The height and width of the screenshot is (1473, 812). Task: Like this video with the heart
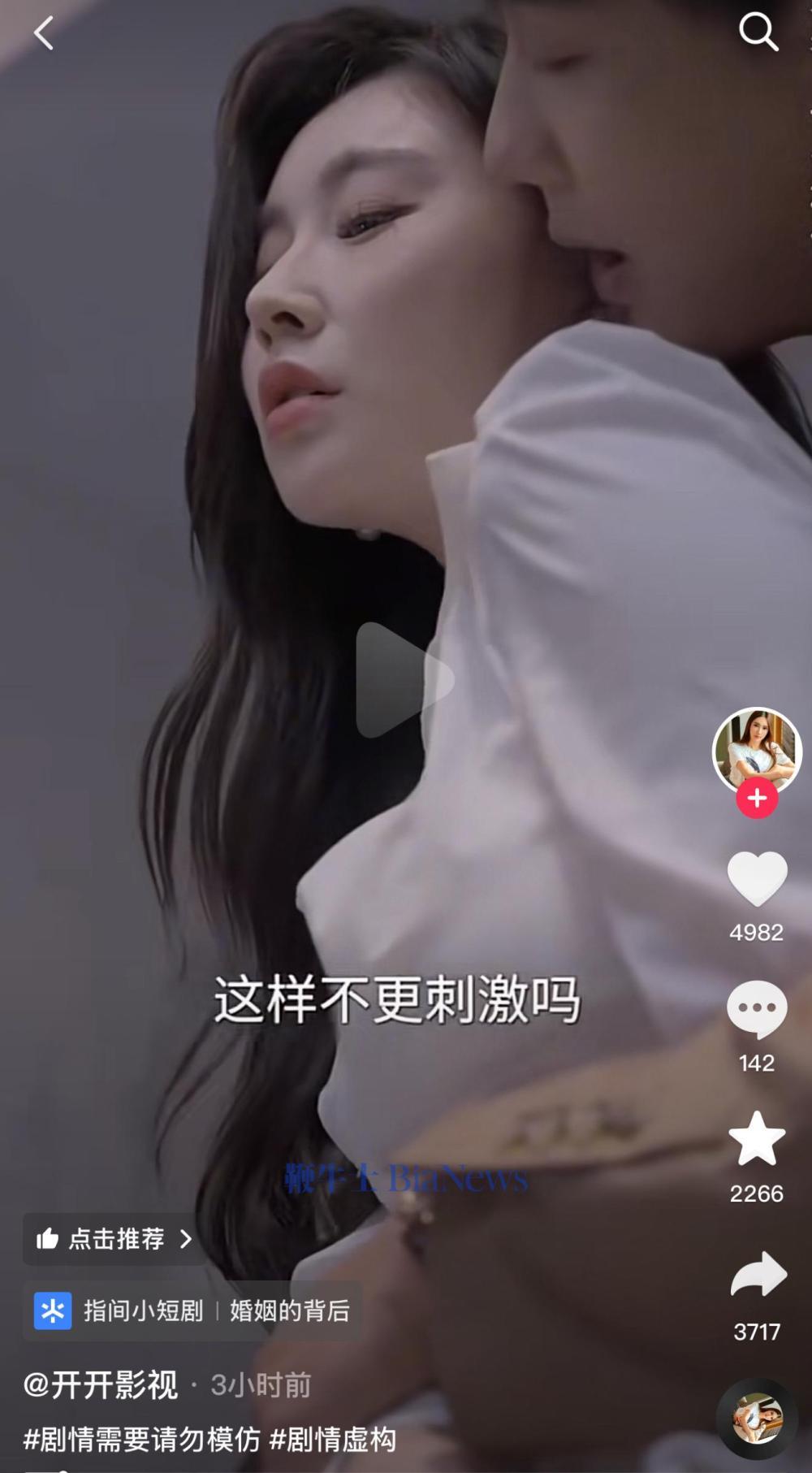tap(757, 879)
